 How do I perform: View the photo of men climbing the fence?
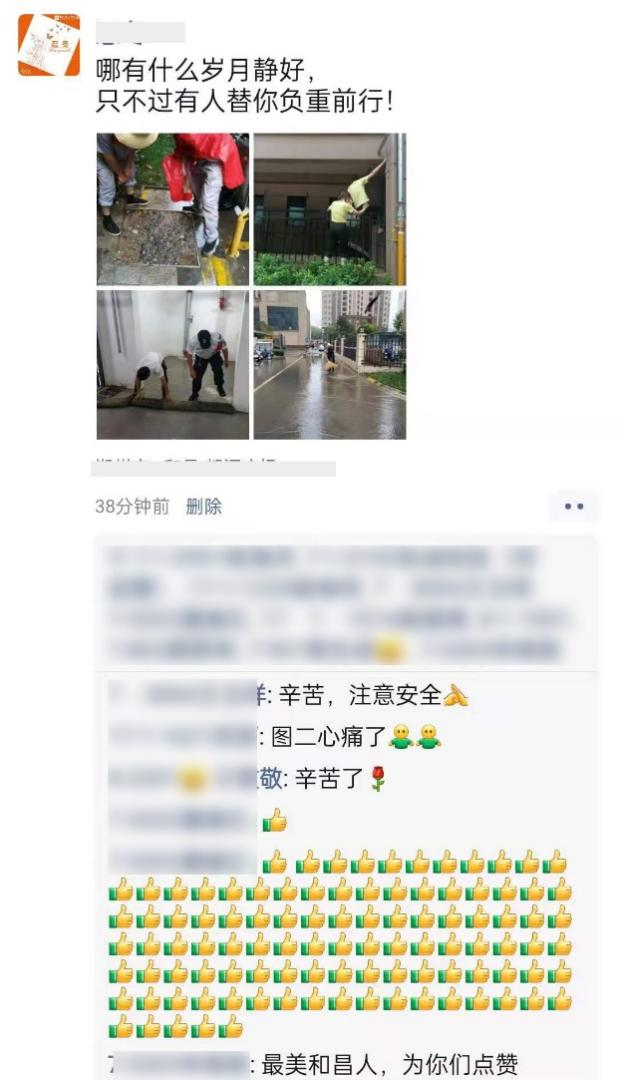[329, 209]
